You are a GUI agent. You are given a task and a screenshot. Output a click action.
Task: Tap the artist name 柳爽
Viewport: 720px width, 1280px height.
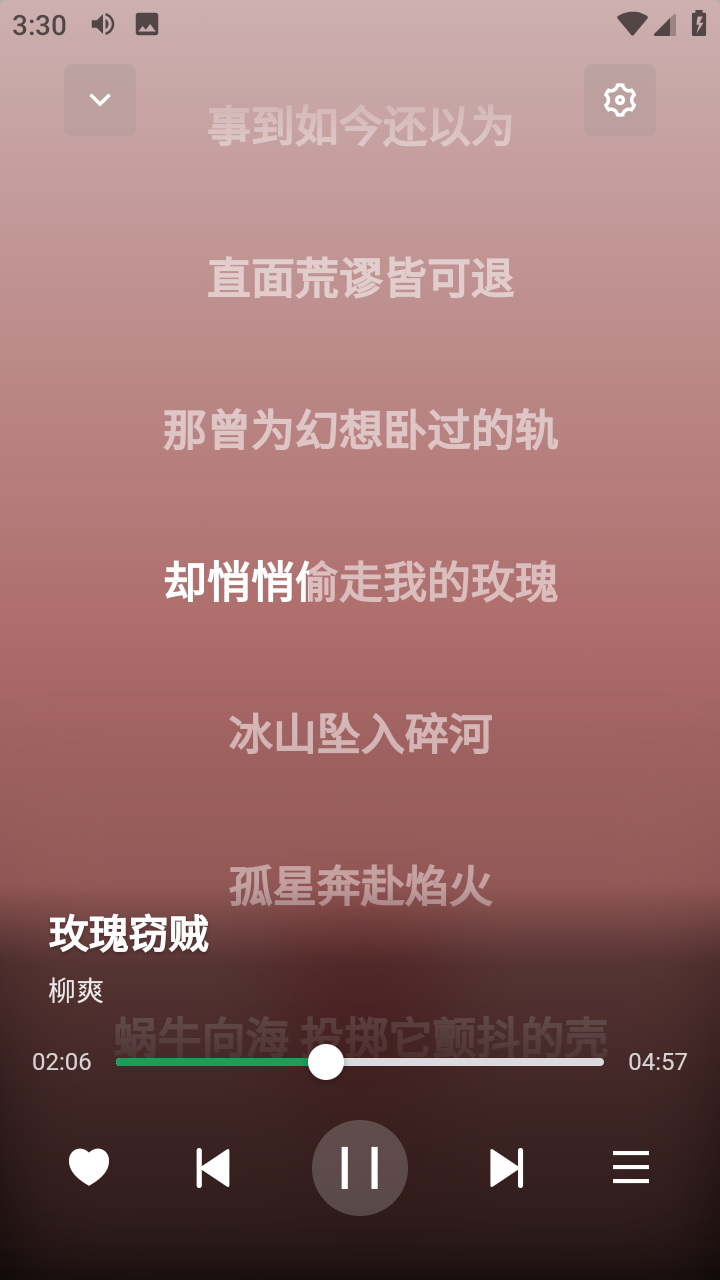[x=74, y=992]
